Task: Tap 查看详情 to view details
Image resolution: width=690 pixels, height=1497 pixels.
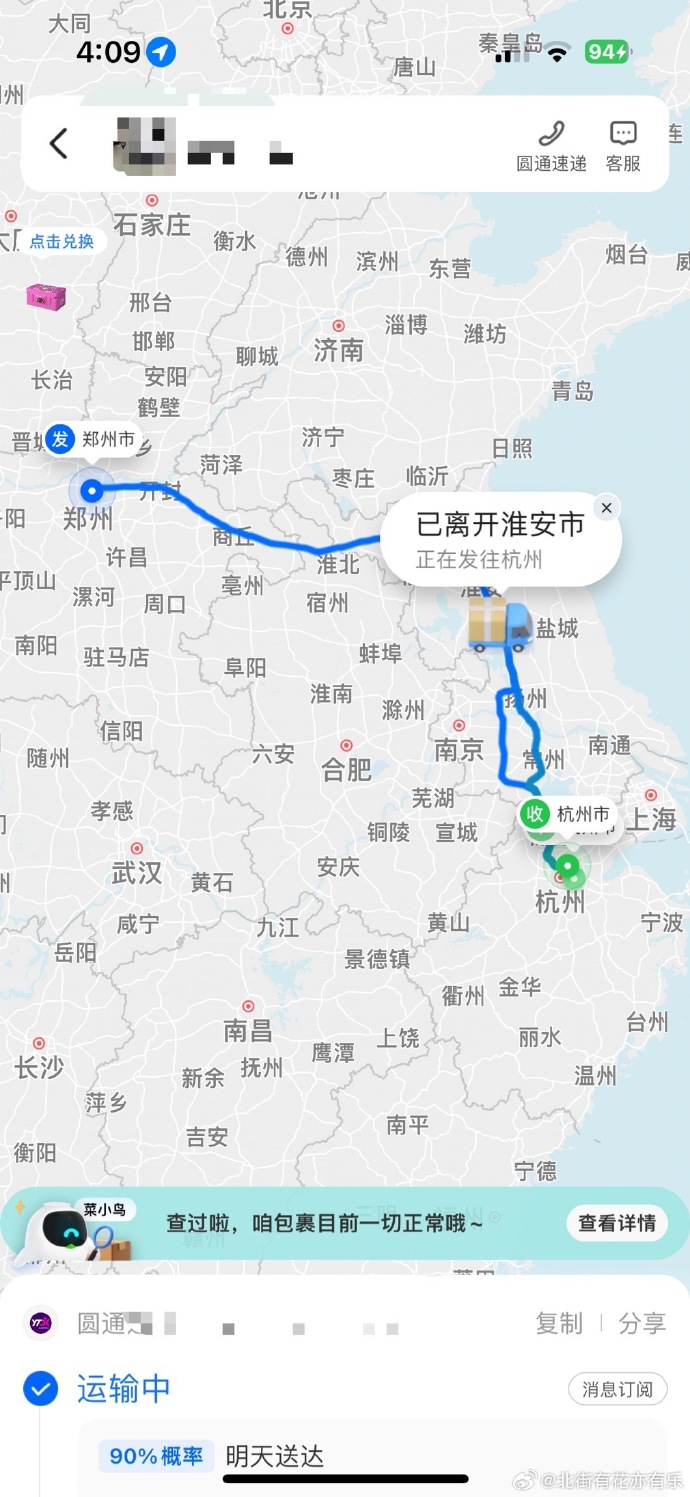Action: click(617, 1222)
